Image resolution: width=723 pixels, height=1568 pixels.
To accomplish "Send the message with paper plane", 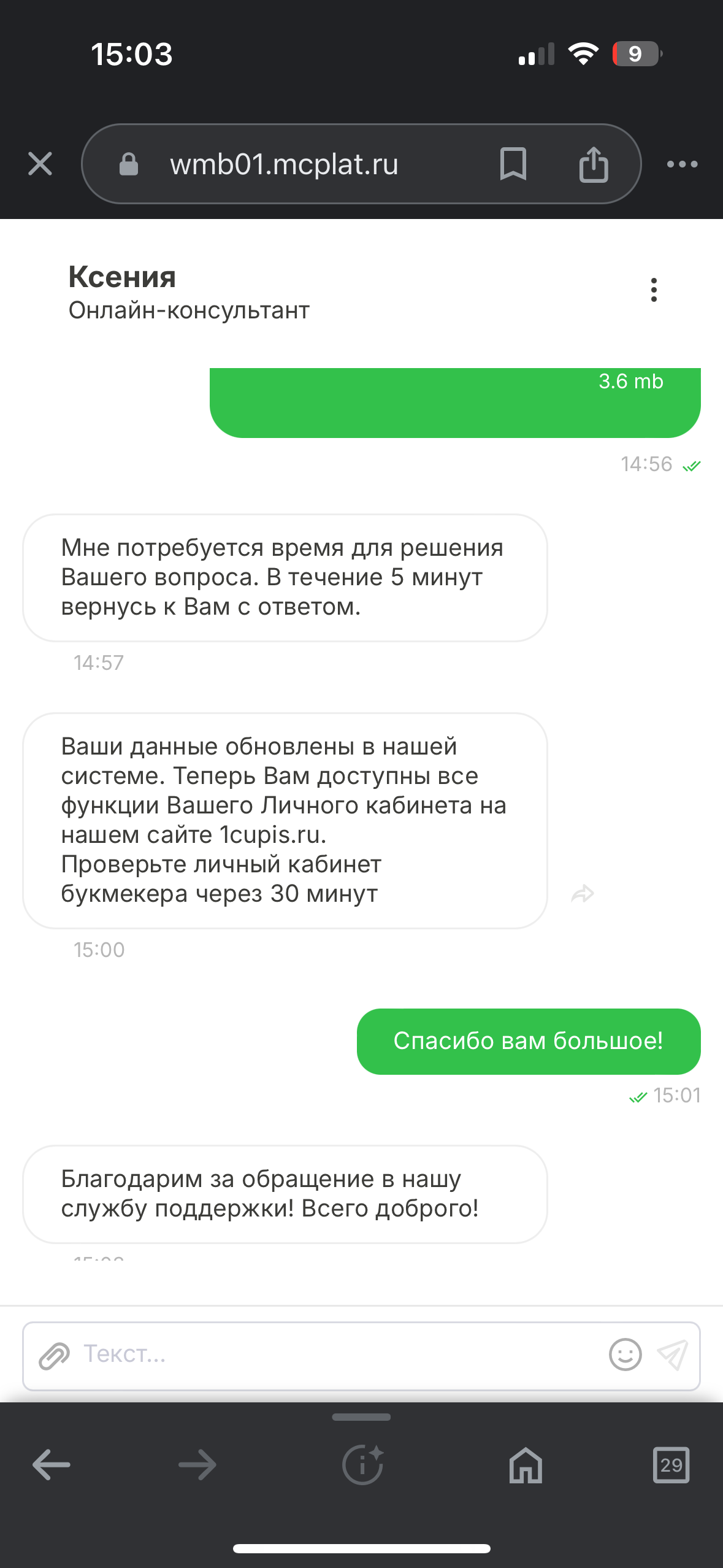I will click(x=672, y=1355).
